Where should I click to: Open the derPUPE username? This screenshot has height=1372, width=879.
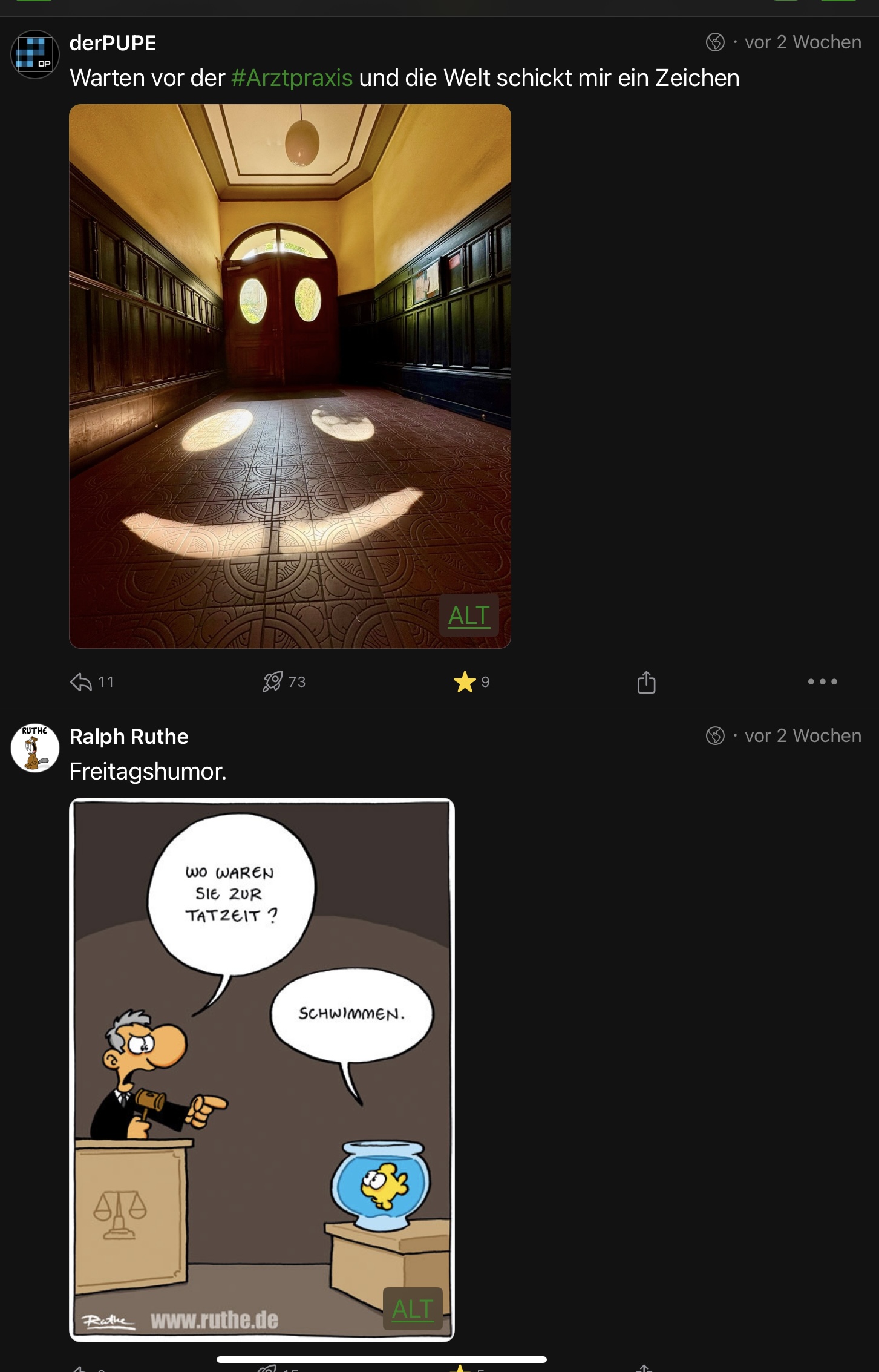point(113,43)
